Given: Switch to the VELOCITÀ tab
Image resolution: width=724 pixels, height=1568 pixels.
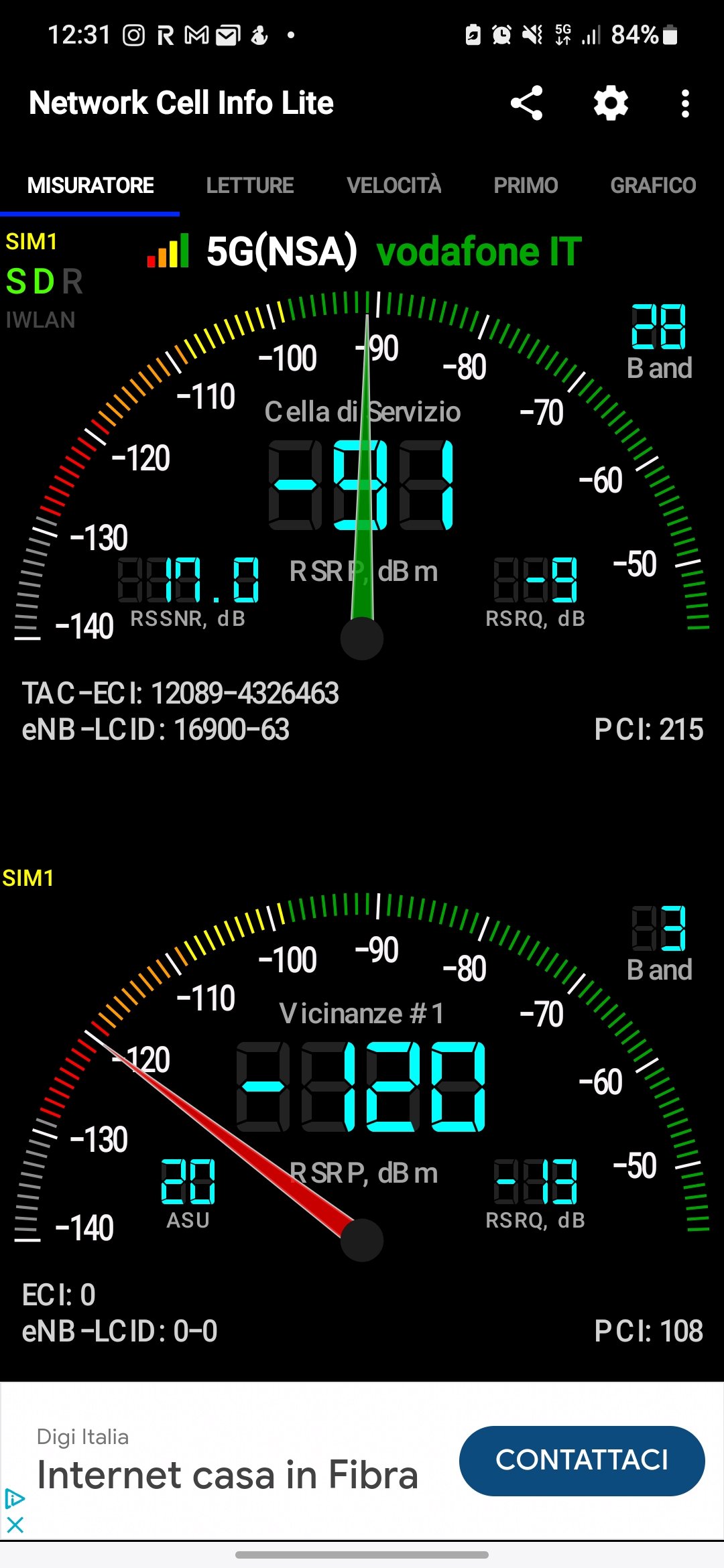Looking at the screenshot, I should tap(394, 186).
